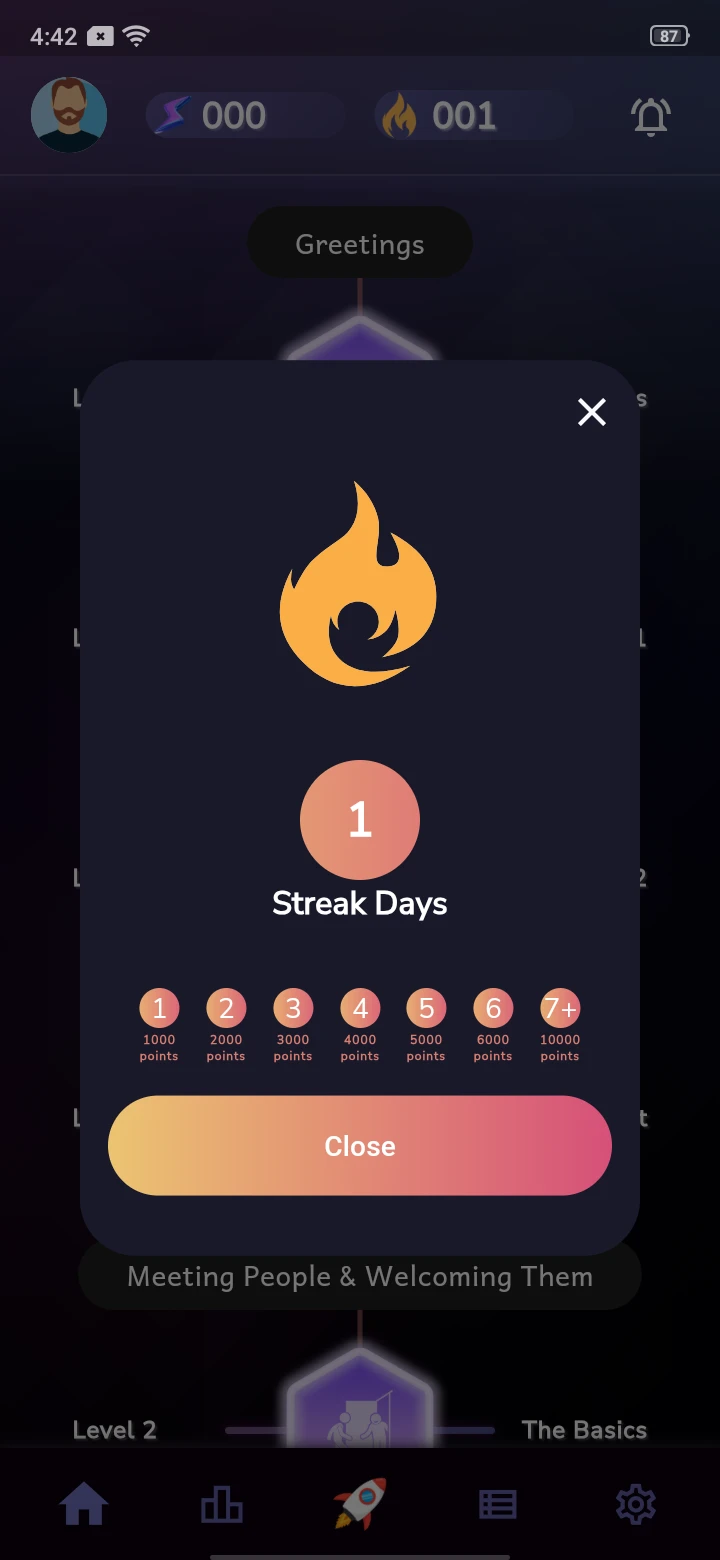
Task: Tap the Close button
Action: point(360,1145)
